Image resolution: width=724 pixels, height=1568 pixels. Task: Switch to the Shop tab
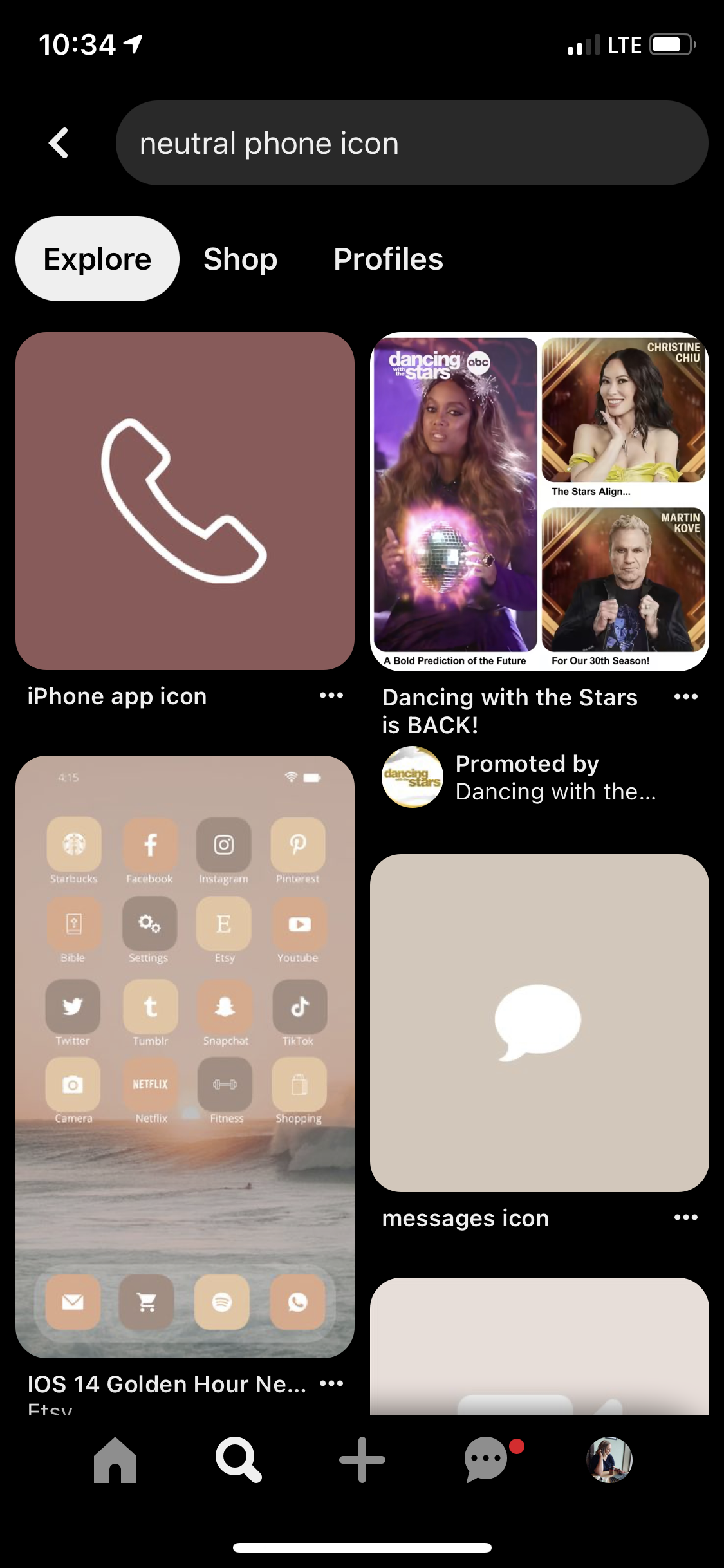[240, 259]
